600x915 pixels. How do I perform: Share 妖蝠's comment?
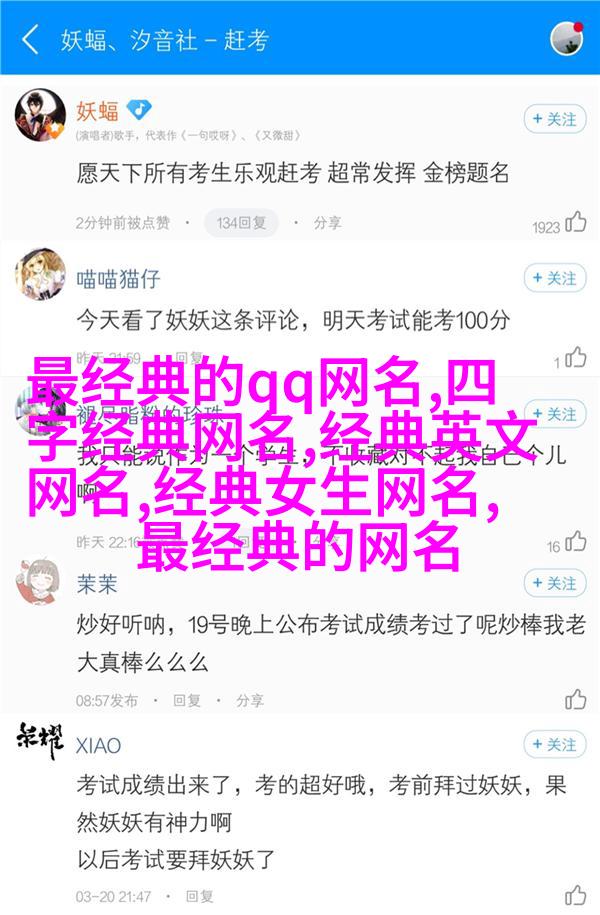click(x=318, y=222)
